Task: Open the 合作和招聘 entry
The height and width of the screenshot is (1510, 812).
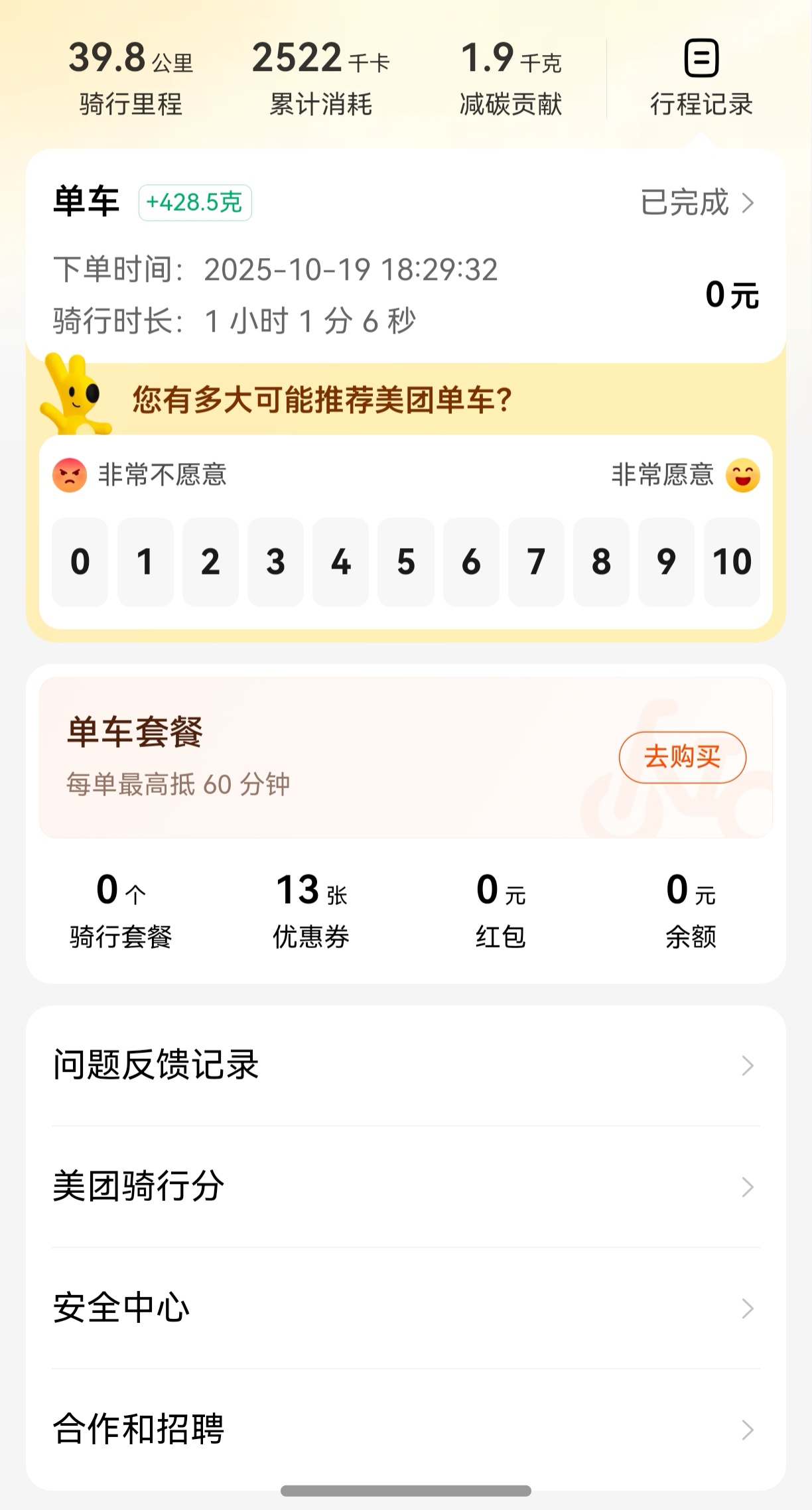Action: (748, 1429)
